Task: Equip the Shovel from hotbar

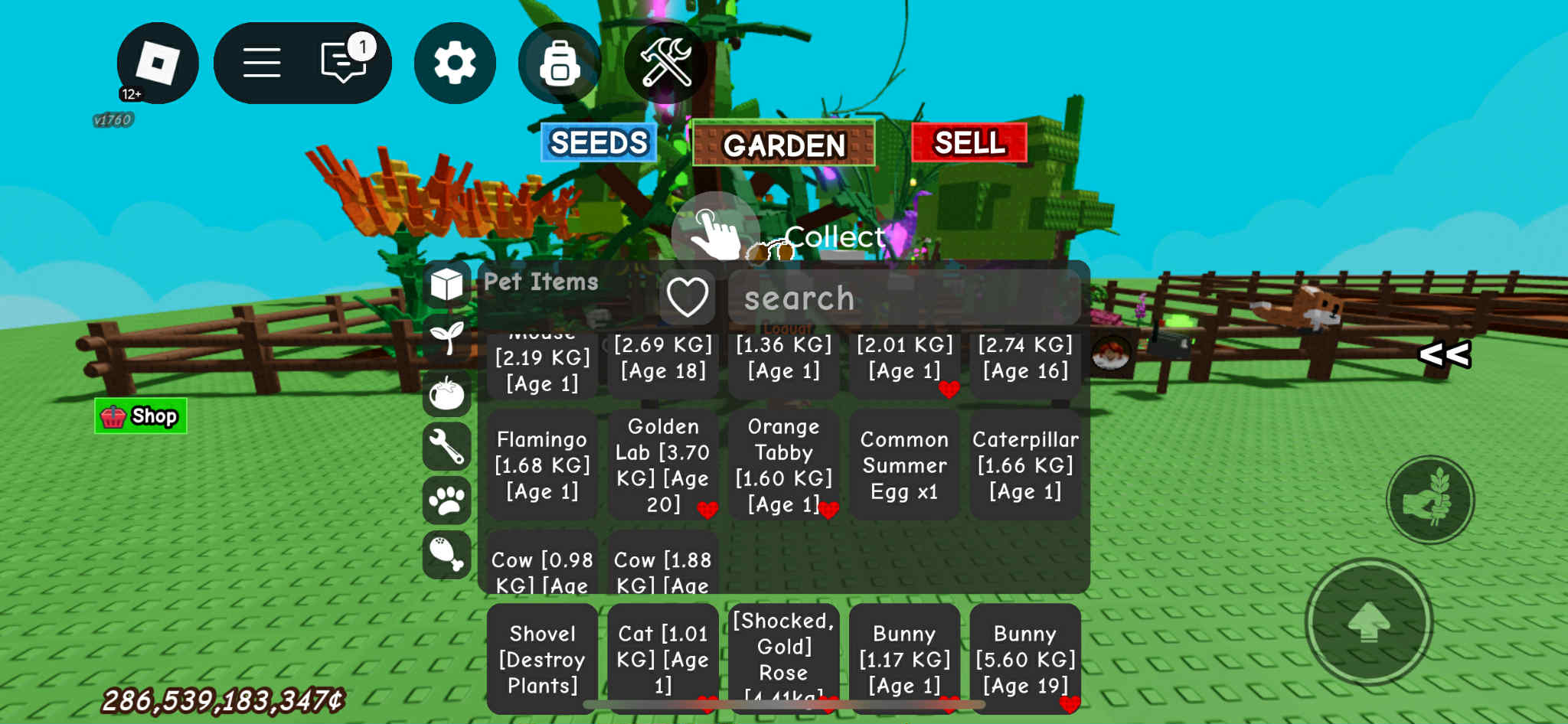Action: 542,659
